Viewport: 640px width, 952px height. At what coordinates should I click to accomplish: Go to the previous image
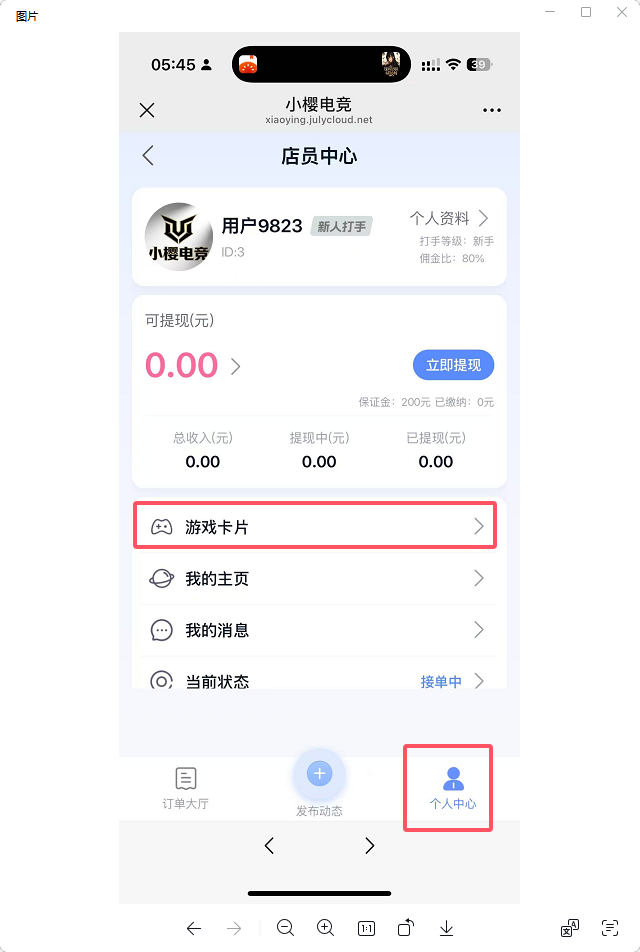(x=194, y=928)
